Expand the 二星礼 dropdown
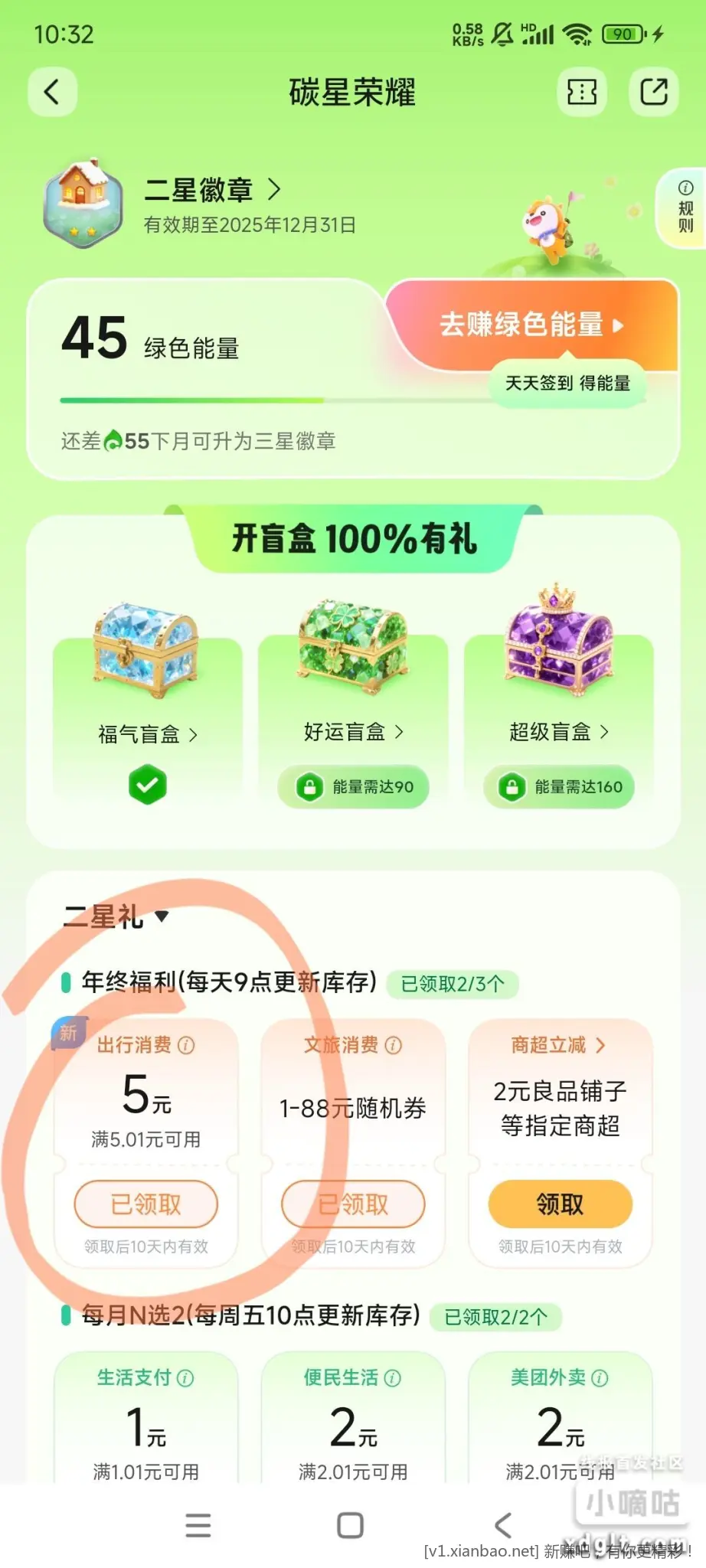 [x=162, y=916]
